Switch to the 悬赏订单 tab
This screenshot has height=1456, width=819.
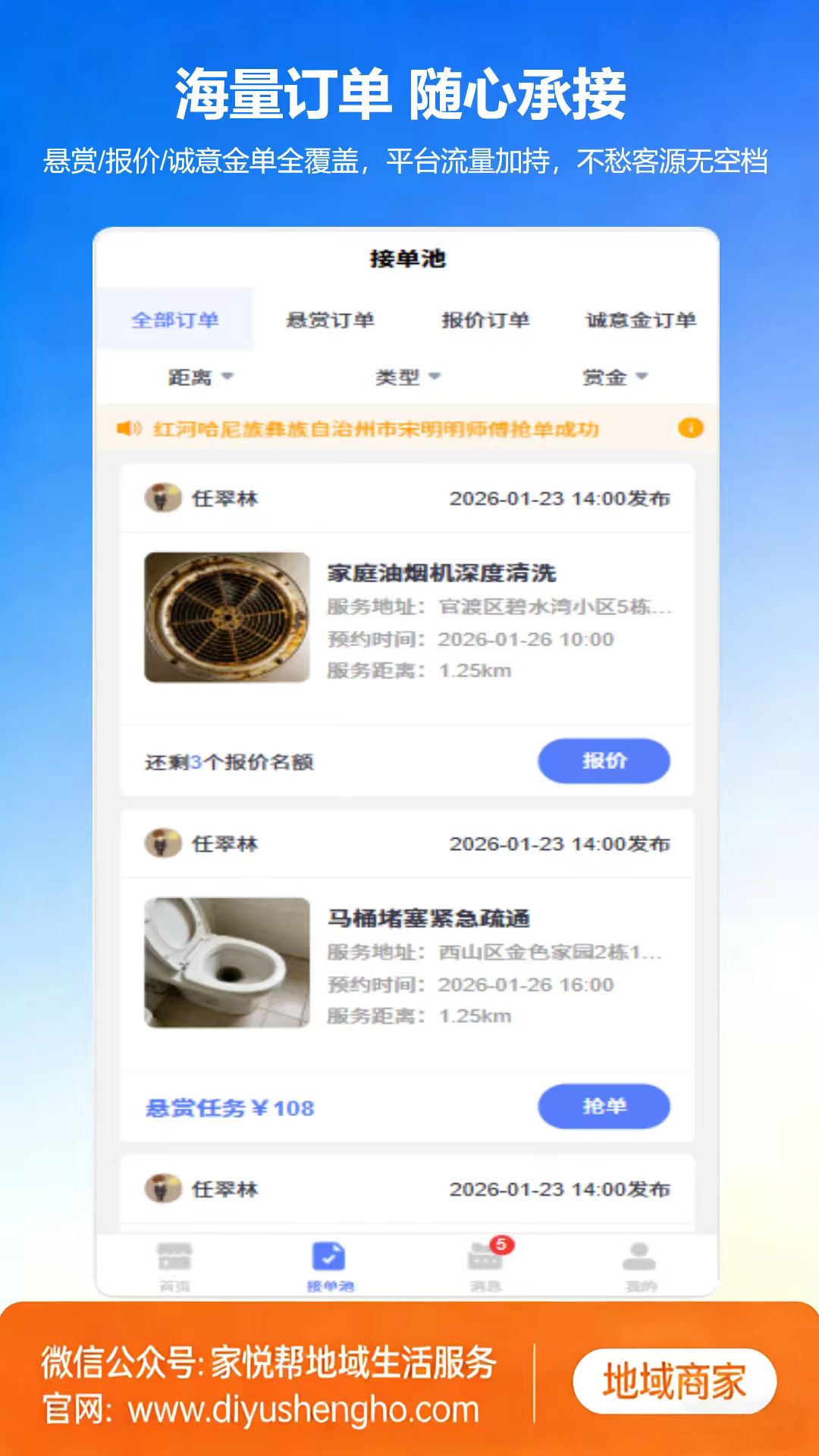coord(331,320)
